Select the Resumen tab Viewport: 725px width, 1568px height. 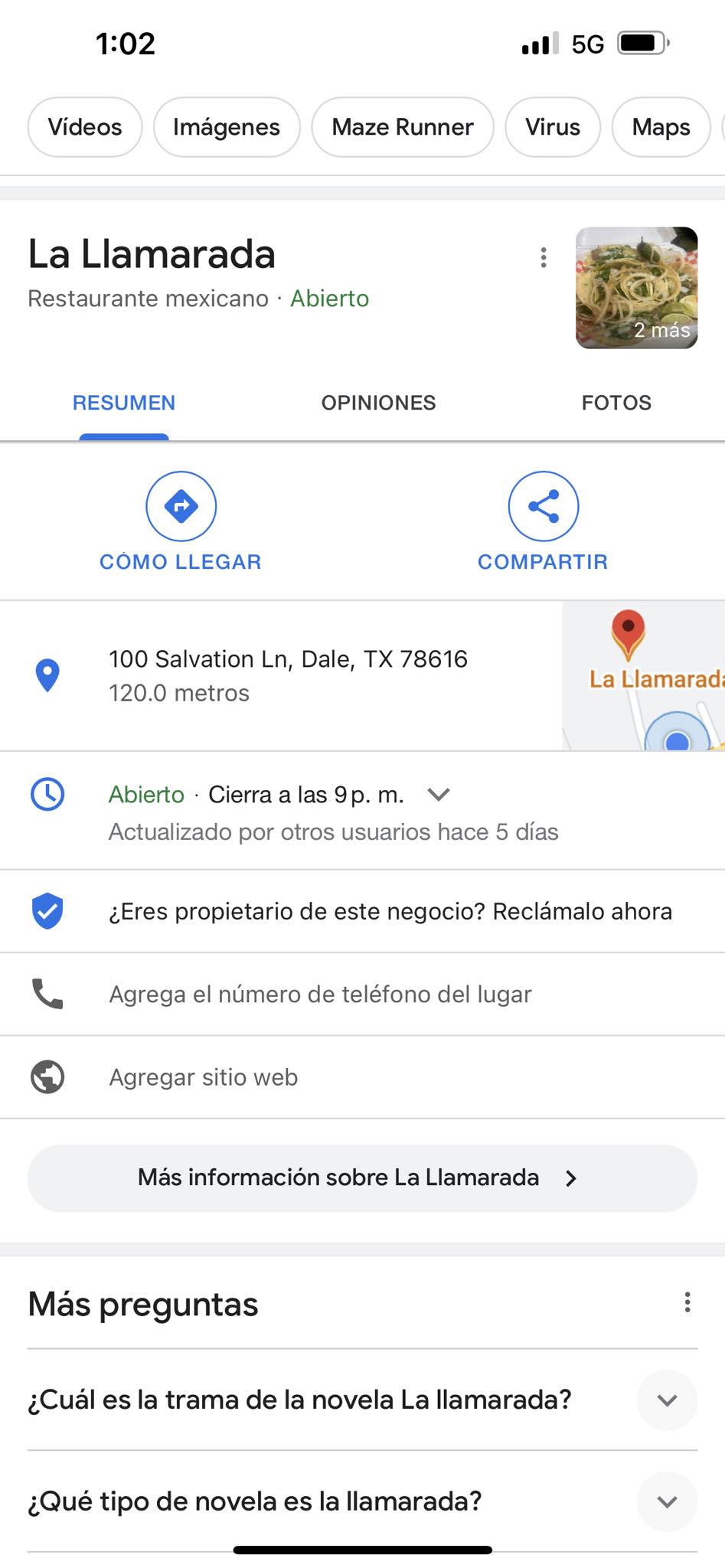124,403
